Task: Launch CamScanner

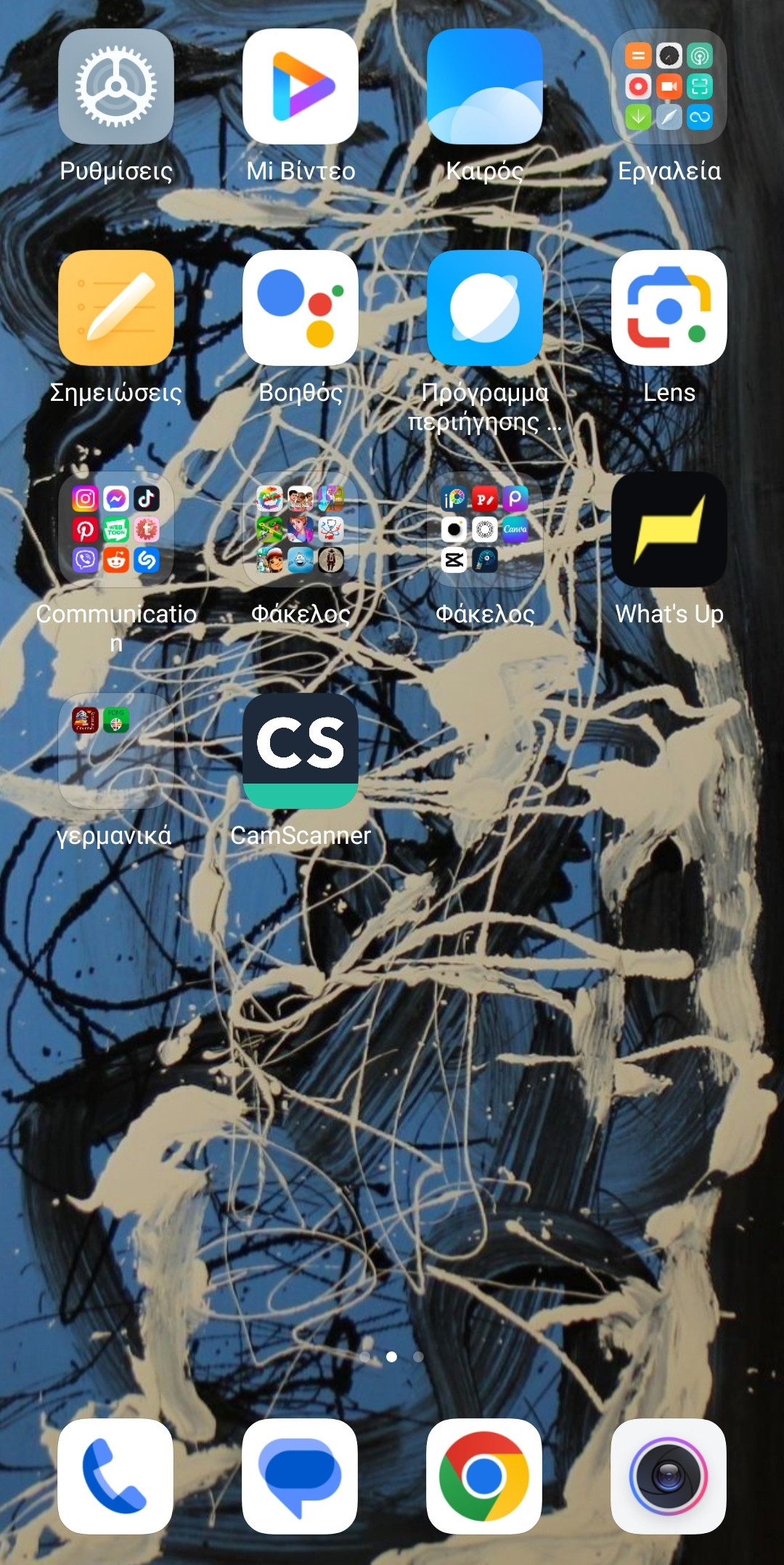Action: 300,751
